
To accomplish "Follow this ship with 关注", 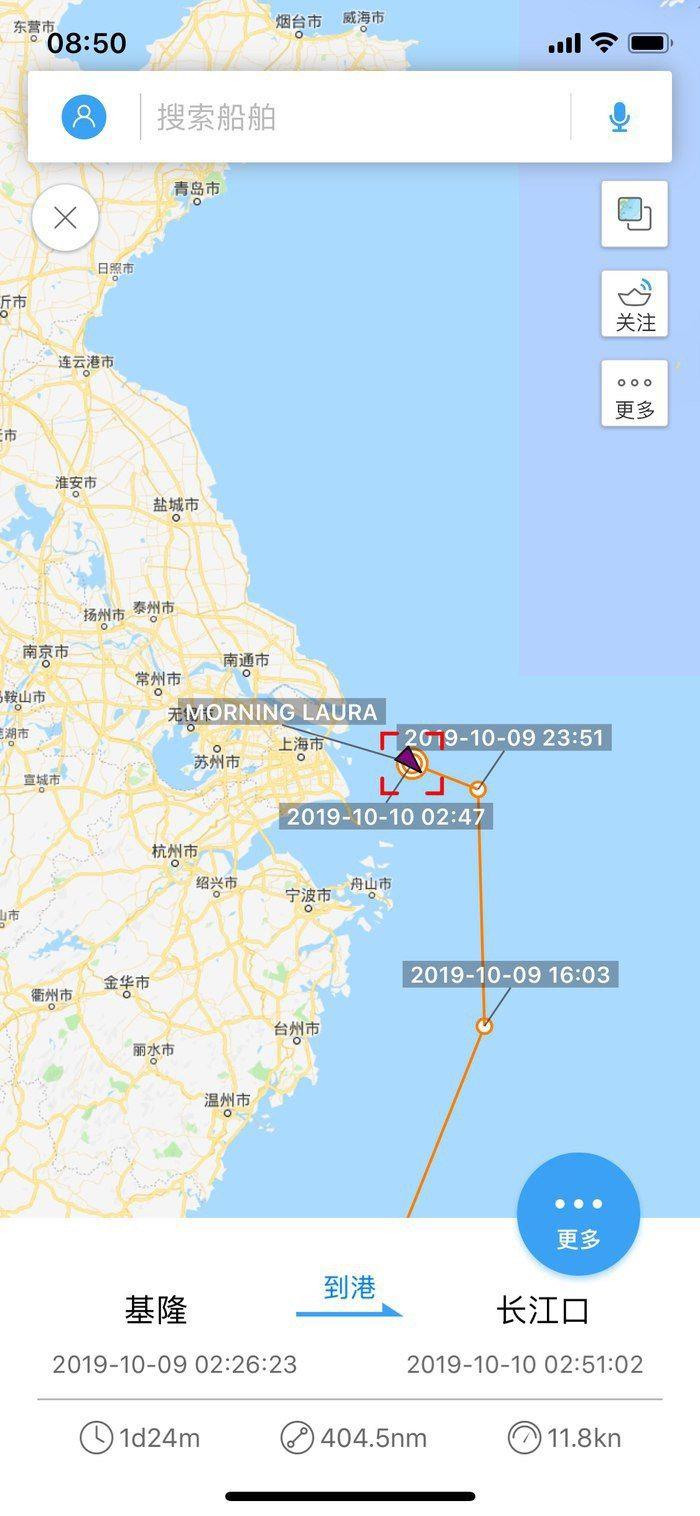I will [634, 304].
